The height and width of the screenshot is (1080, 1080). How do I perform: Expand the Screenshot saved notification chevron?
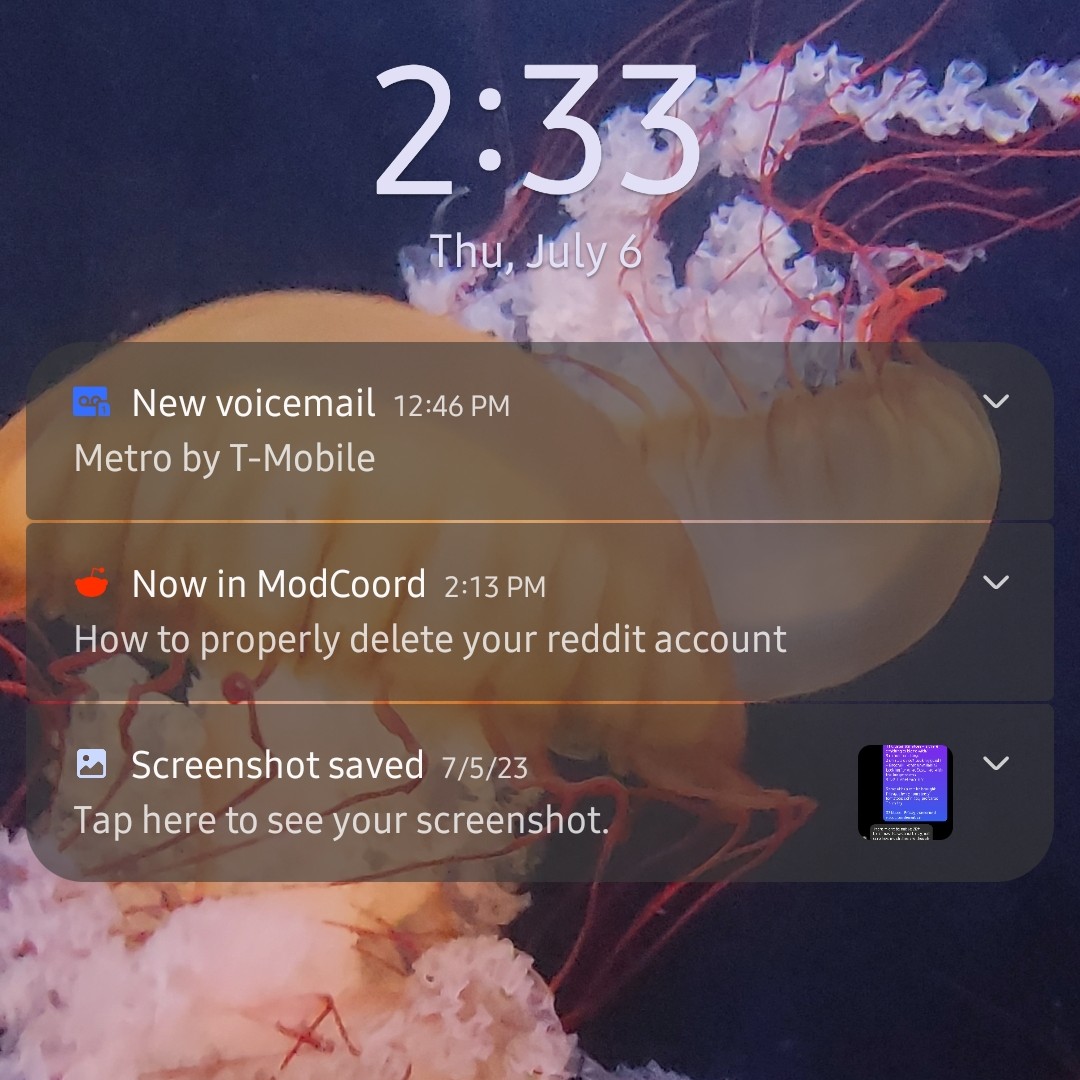pos(996,764)
